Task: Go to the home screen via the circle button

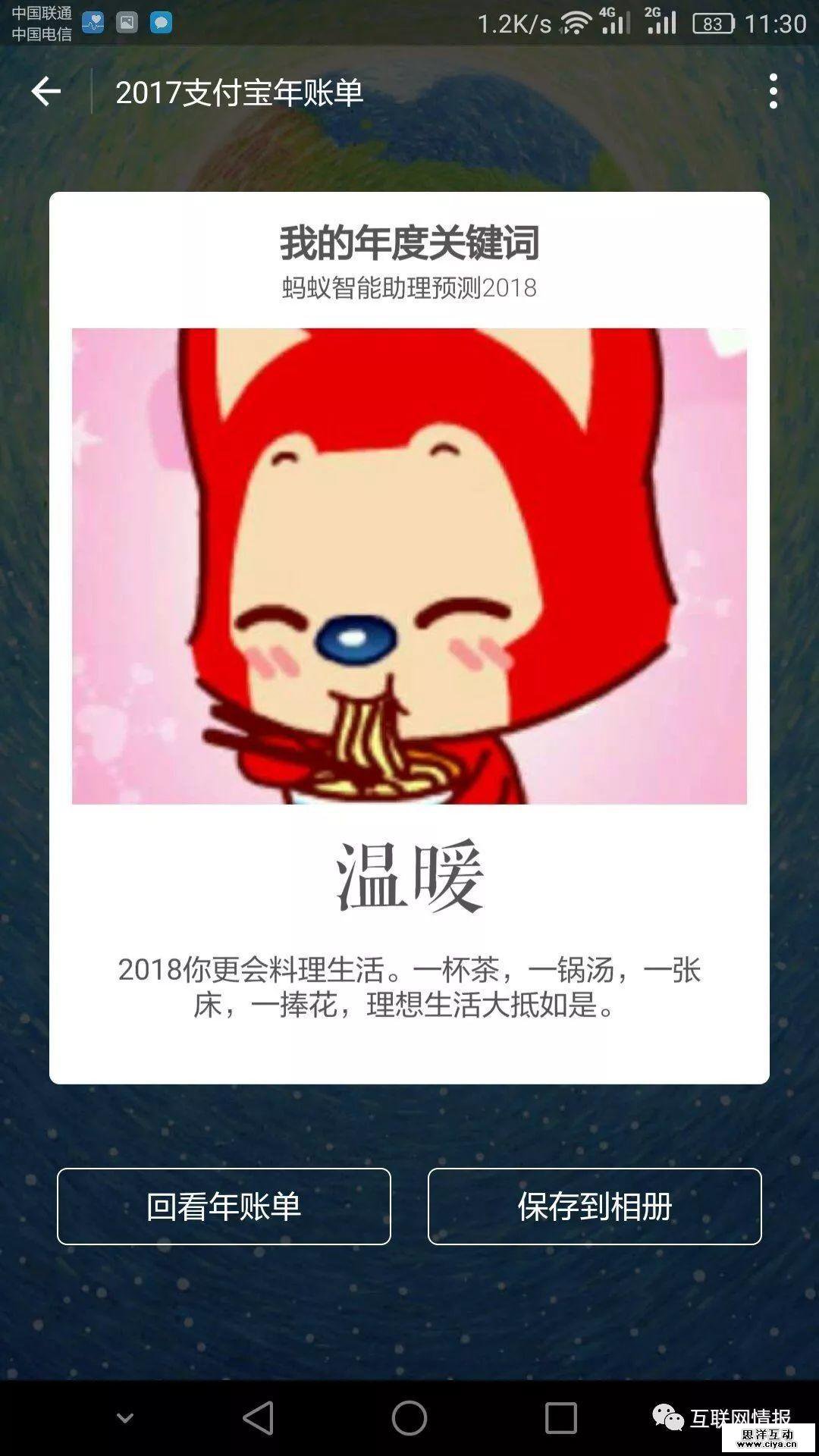Action: pos(409,1417)
